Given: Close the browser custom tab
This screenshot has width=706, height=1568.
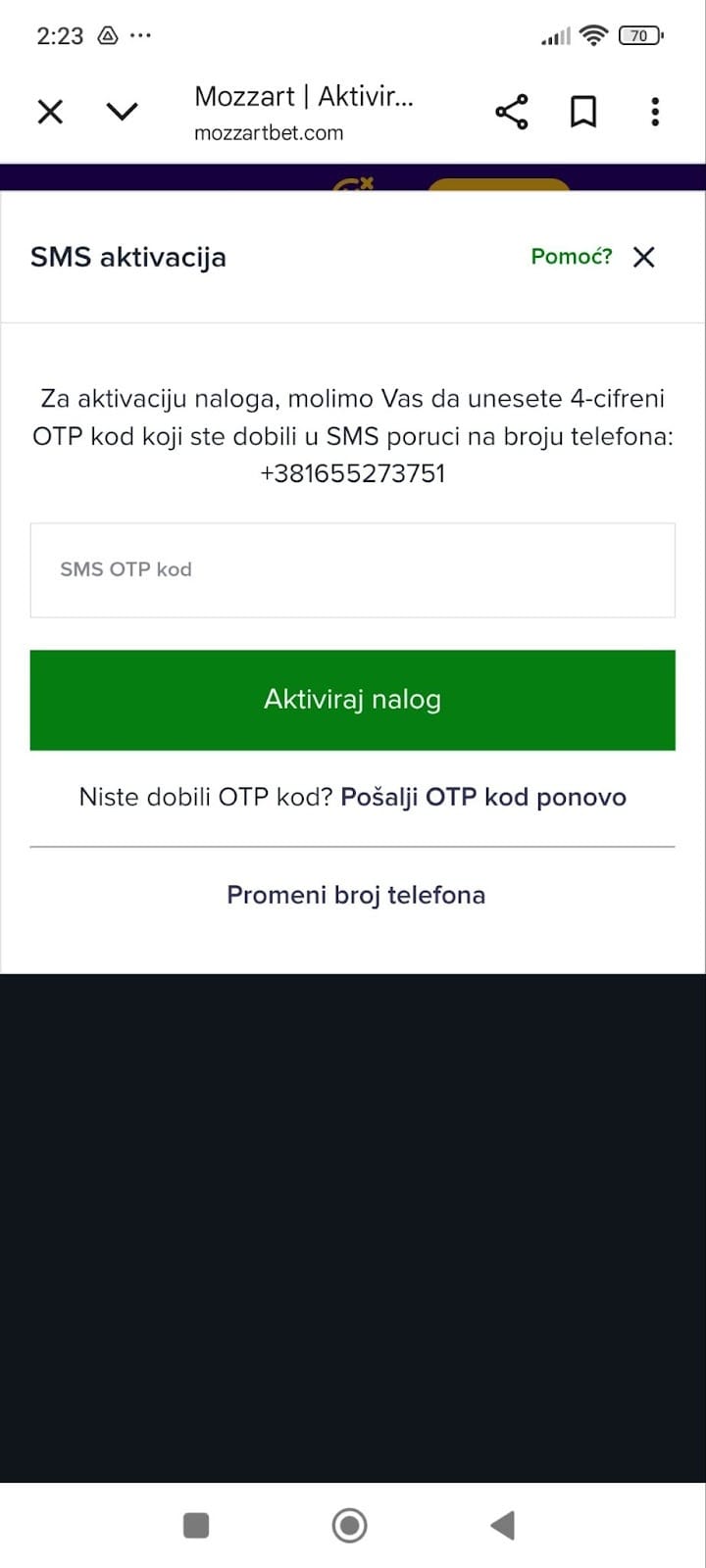Looking at the screenshot, I should pyautogui.click(x=50, y=112).
